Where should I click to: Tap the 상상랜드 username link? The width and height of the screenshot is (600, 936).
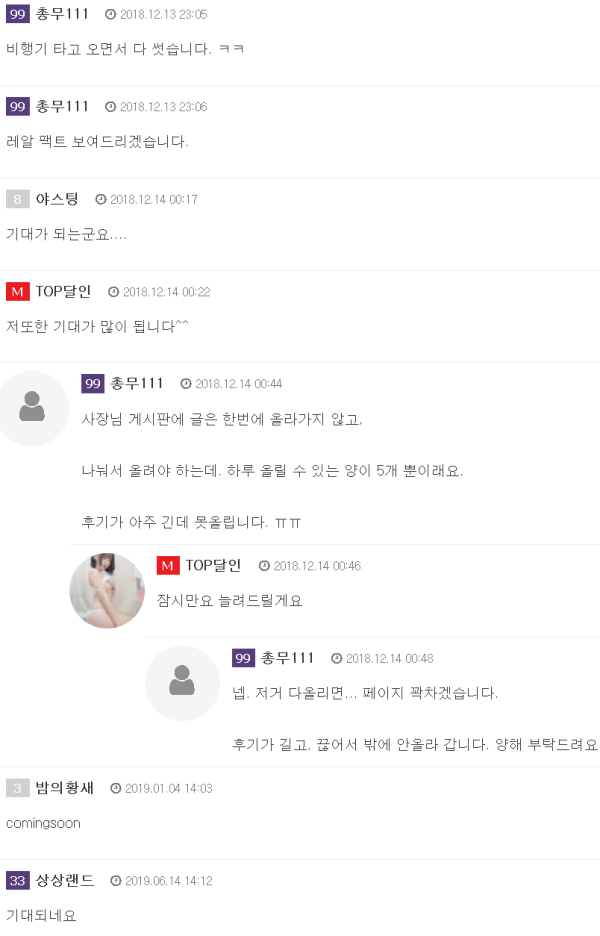[x=65, y=880]
